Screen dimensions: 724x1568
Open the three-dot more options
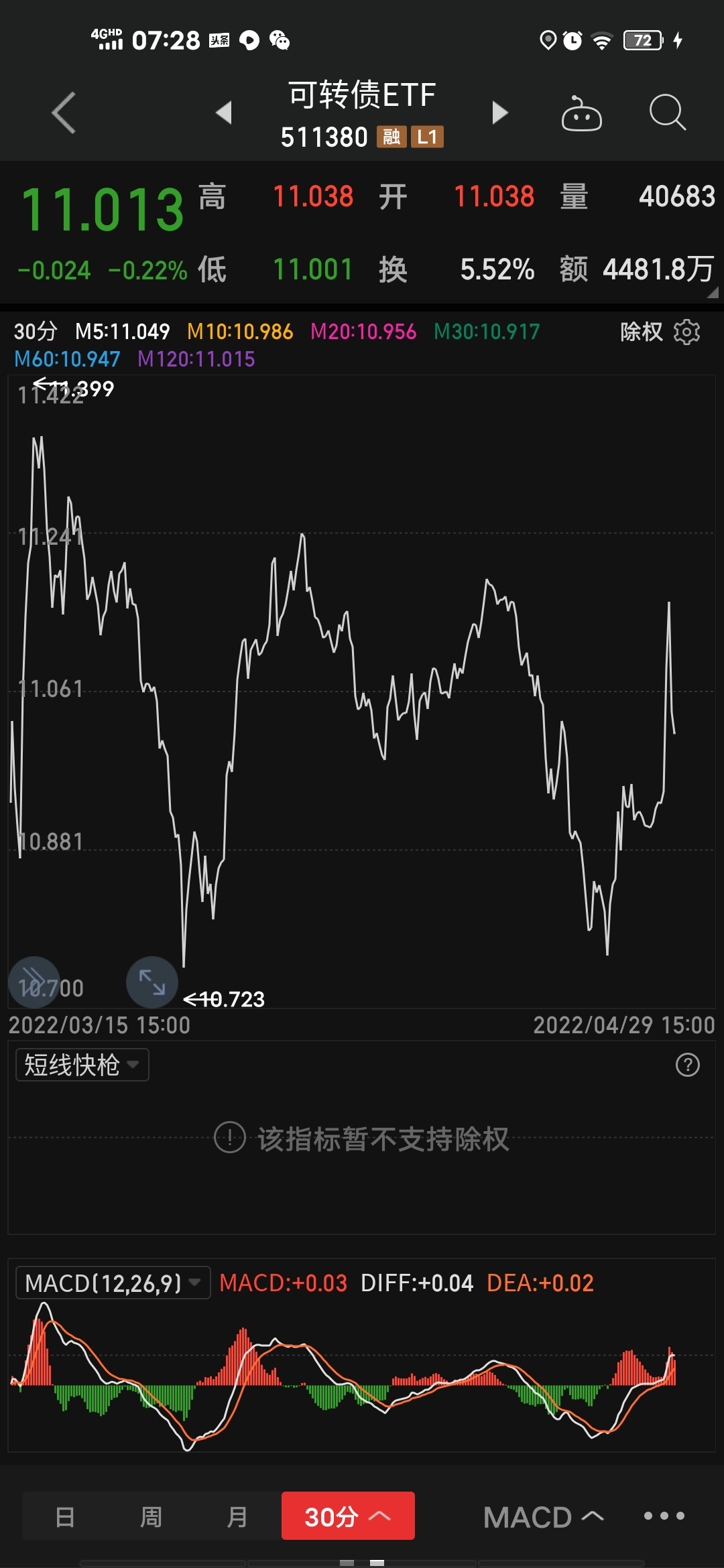(x=664, y=1516)
